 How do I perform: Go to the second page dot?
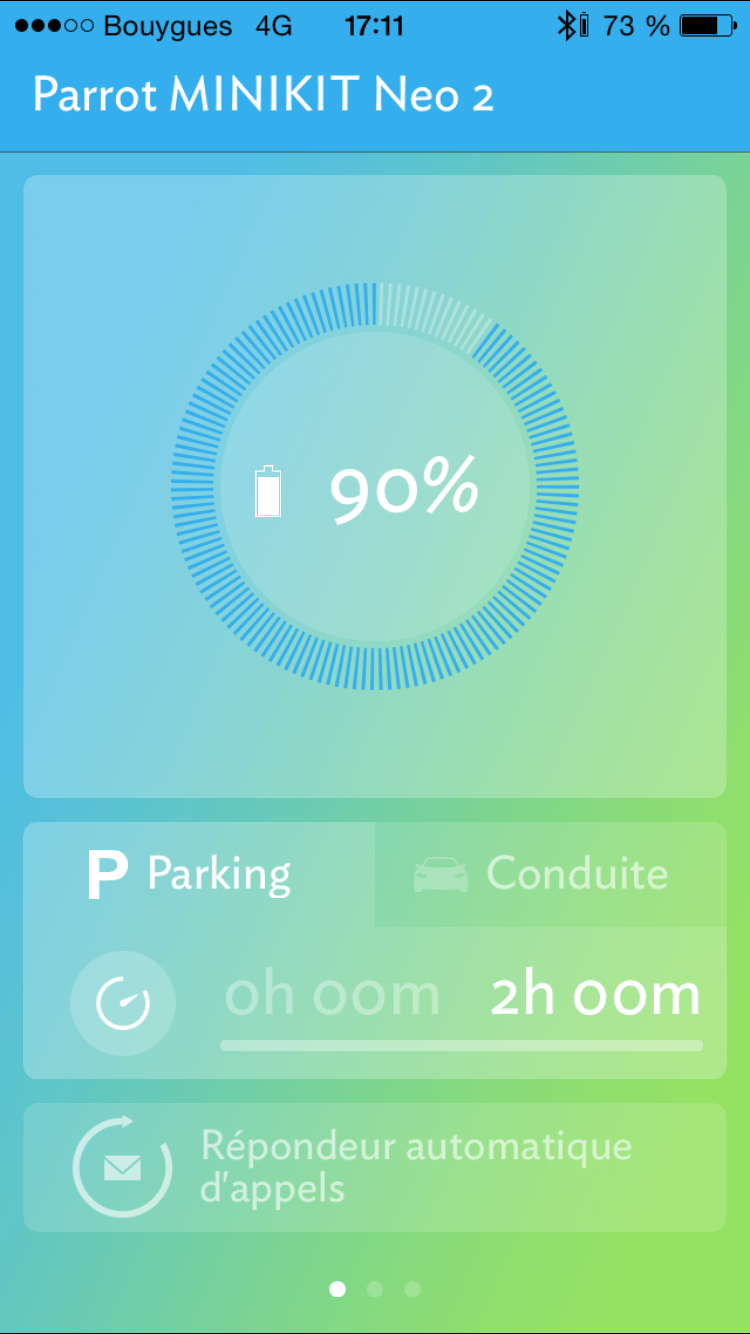point(375,1289)
